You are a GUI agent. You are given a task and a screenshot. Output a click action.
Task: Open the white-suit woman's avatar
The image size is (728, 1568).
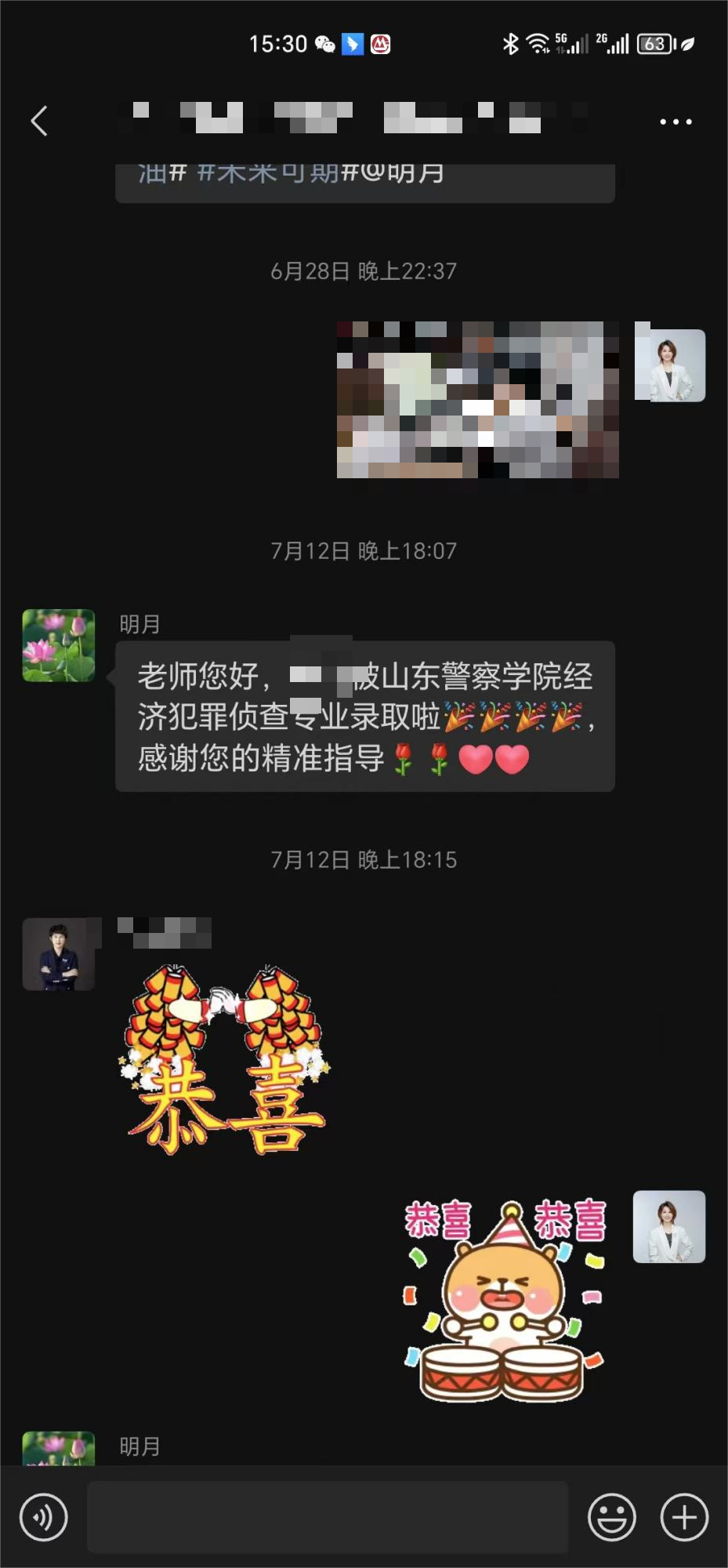coord(670,365)
